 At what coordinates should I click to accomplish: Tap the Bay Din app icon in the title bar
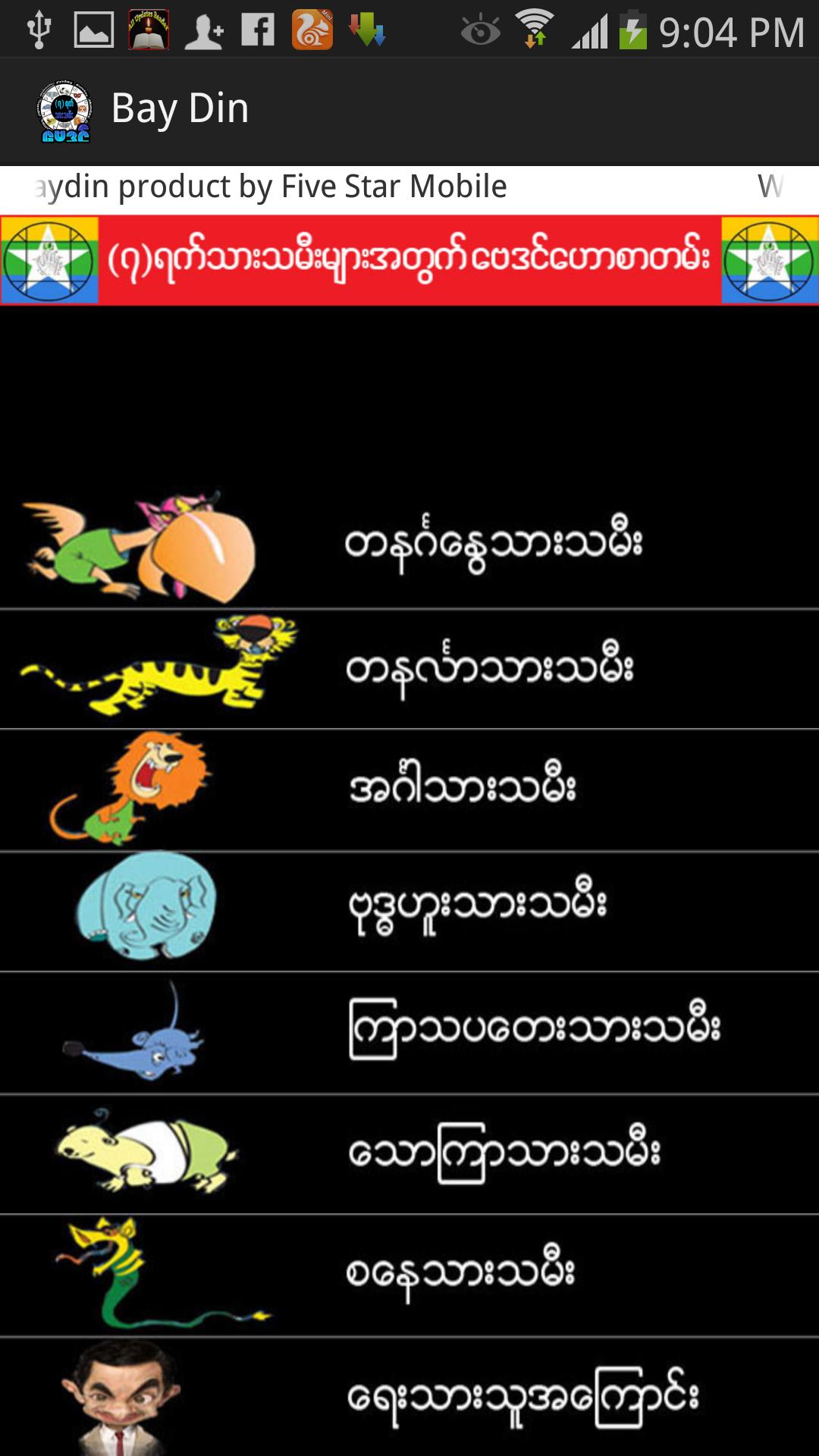pyautogui.click(x=65, y=111)
